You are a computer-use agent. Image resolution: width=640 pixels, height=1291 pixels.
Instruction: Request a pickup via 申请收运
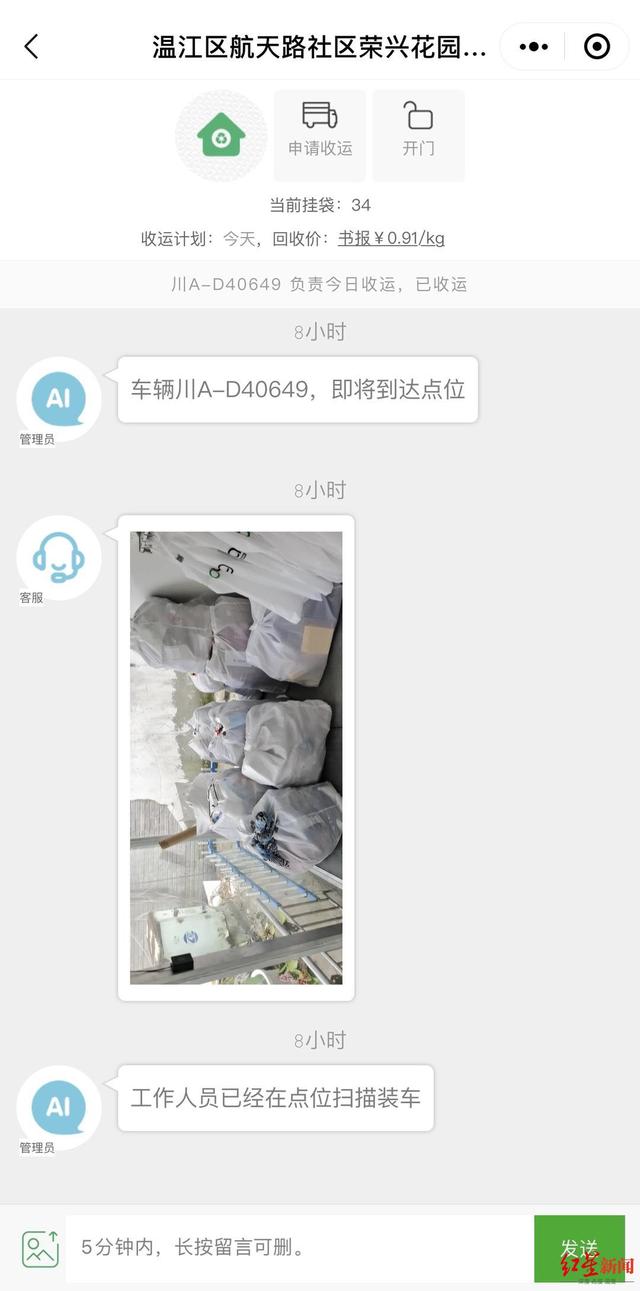(320, 135)
